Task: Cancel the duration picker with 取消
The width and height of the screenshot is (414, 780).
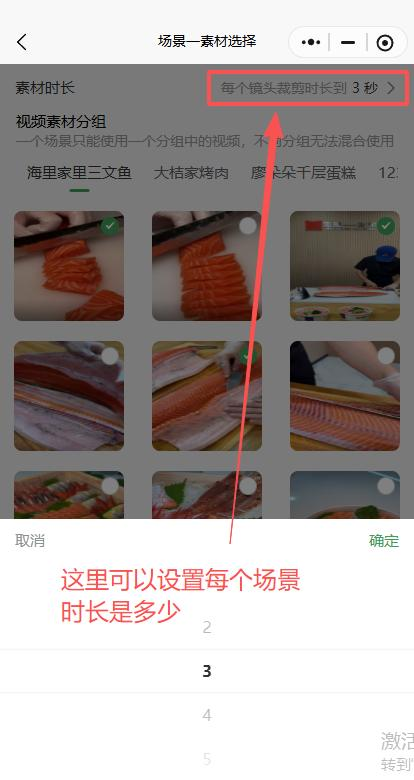Action: point(30,540)
